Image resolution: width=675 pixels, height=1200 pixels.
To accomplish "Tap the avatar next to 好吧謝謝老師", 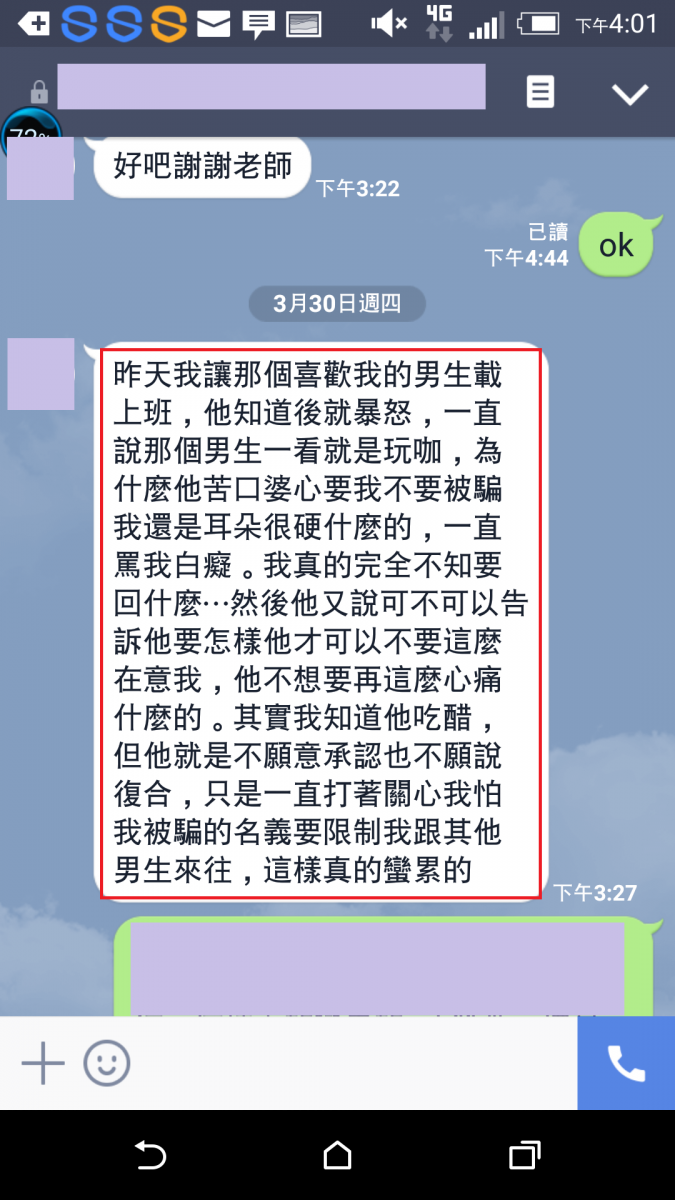I will tap(41, 168).
